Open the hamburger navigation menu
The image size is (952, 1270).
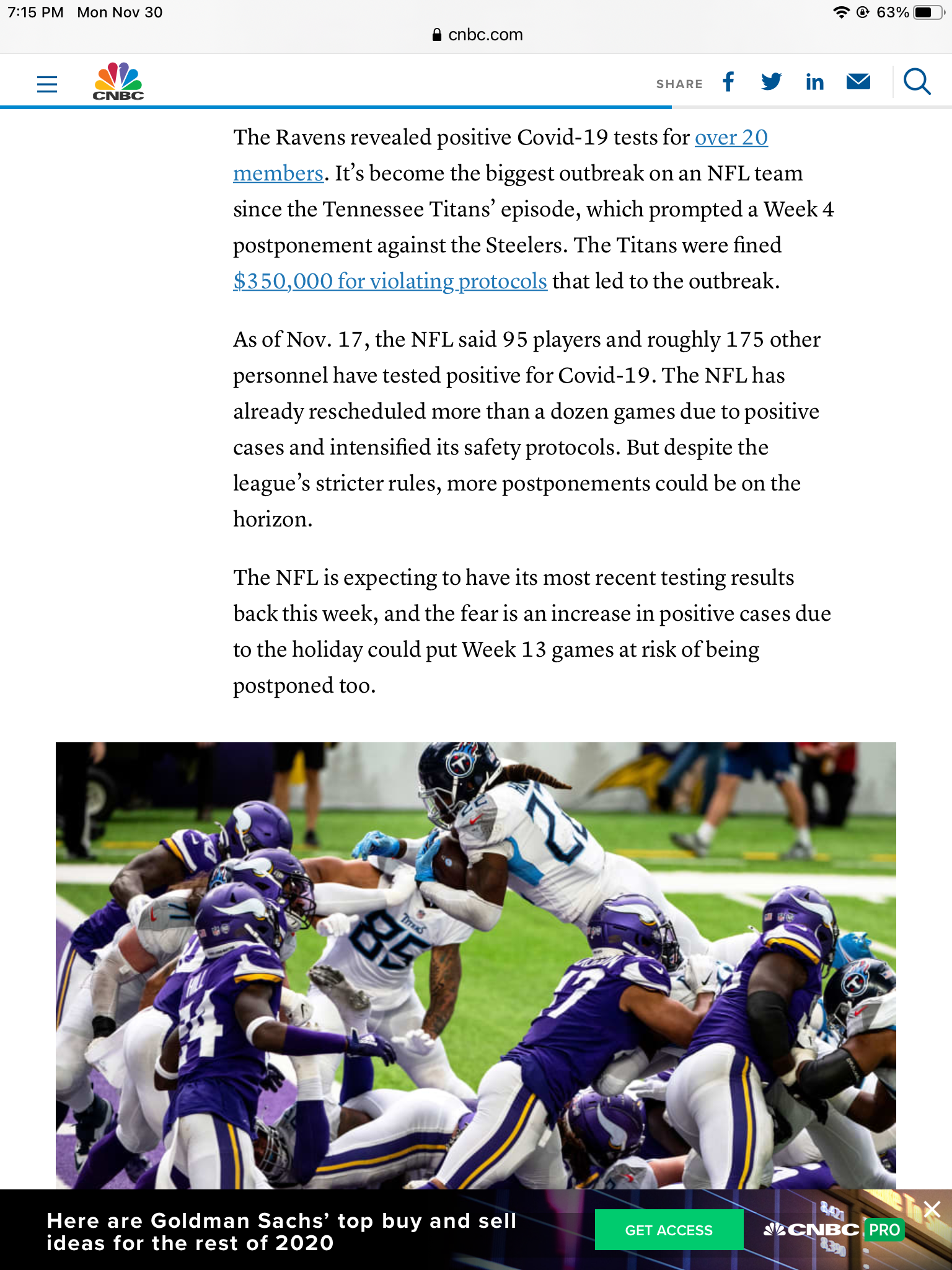tap(47, 84)
